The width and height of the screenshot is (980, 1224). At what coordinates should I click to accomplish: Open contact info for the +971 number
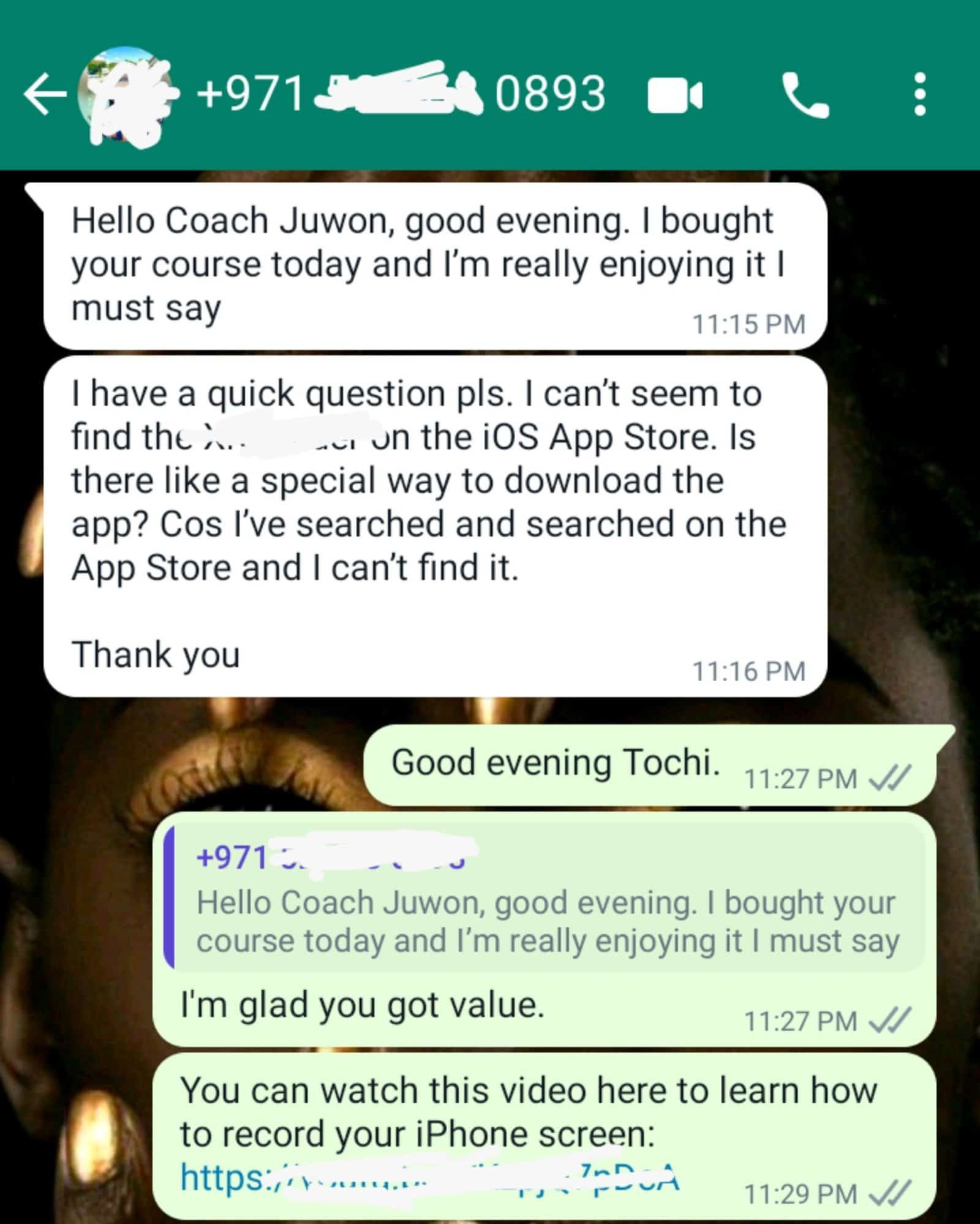click(401, 94)
